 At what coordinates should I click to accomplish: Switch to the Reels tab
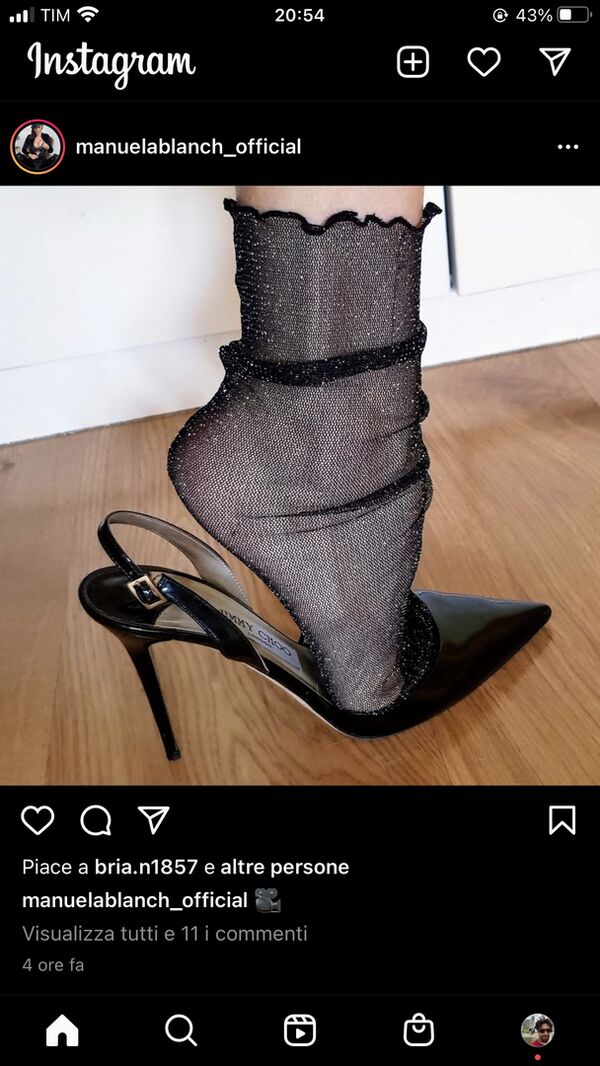click(300, 1030)
